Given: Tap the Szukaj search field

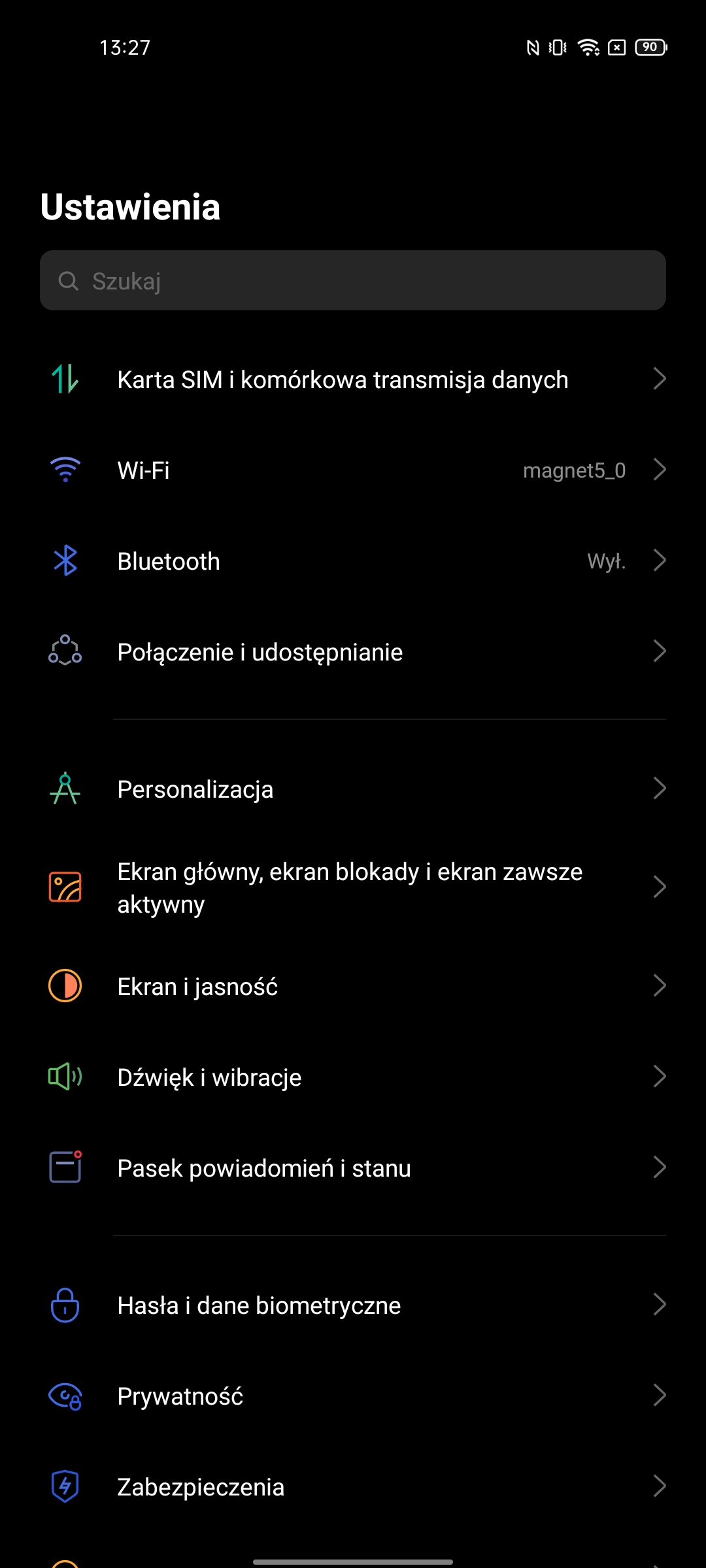Looking at the screenshot, I should 353,280.
